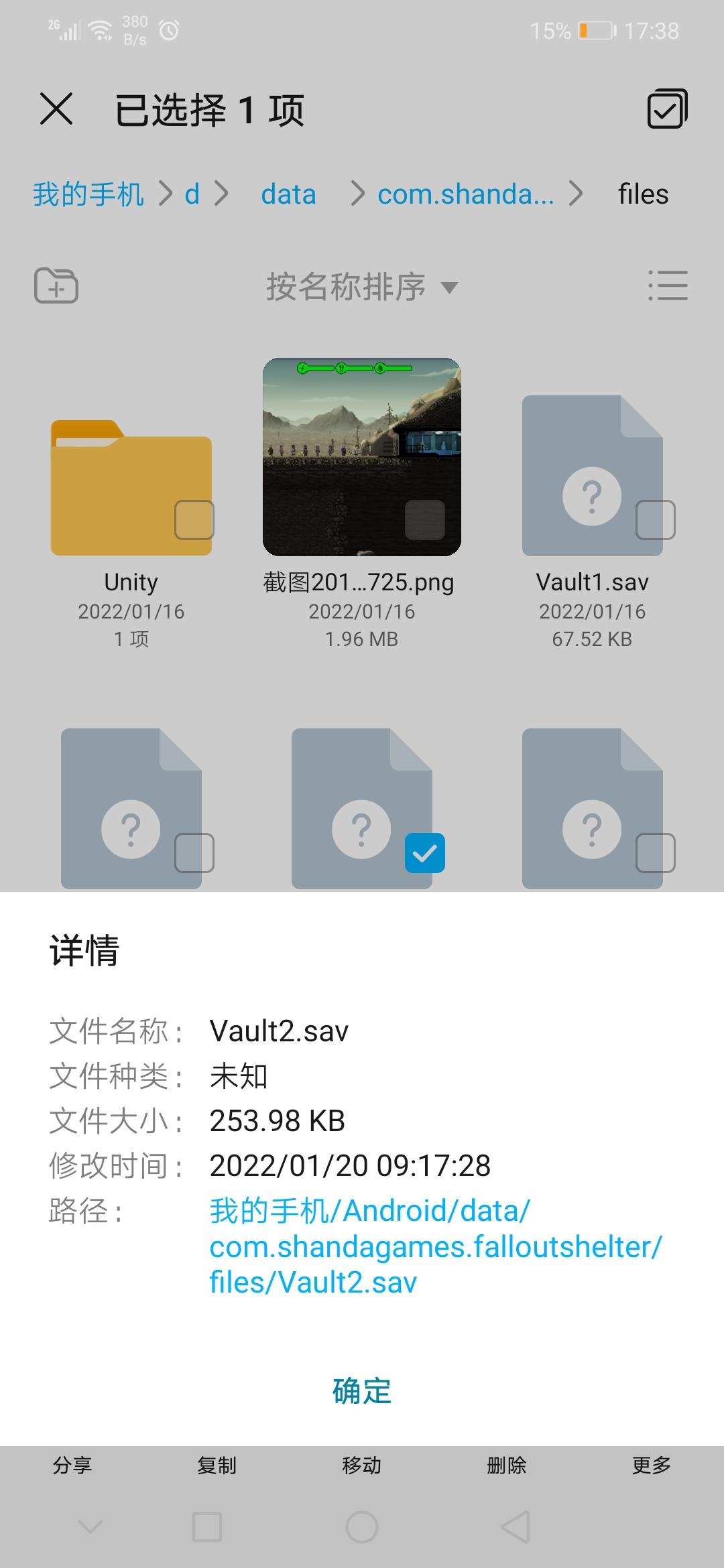724x1568 pixels.
Task: Tick the checkbox on the Unity folder
Action: (194, 519)
